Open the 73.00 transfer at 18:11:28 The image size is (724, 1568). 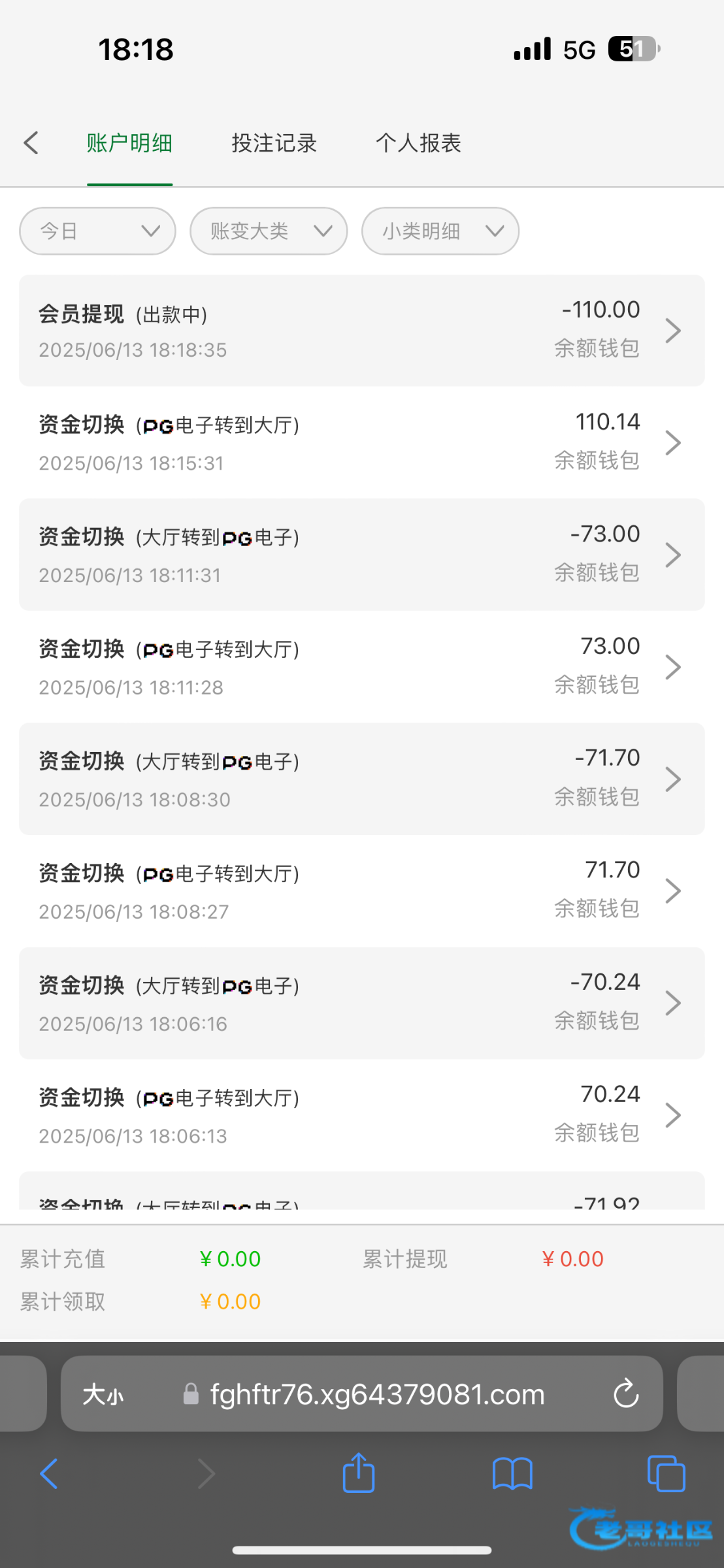tap(362, 666)
